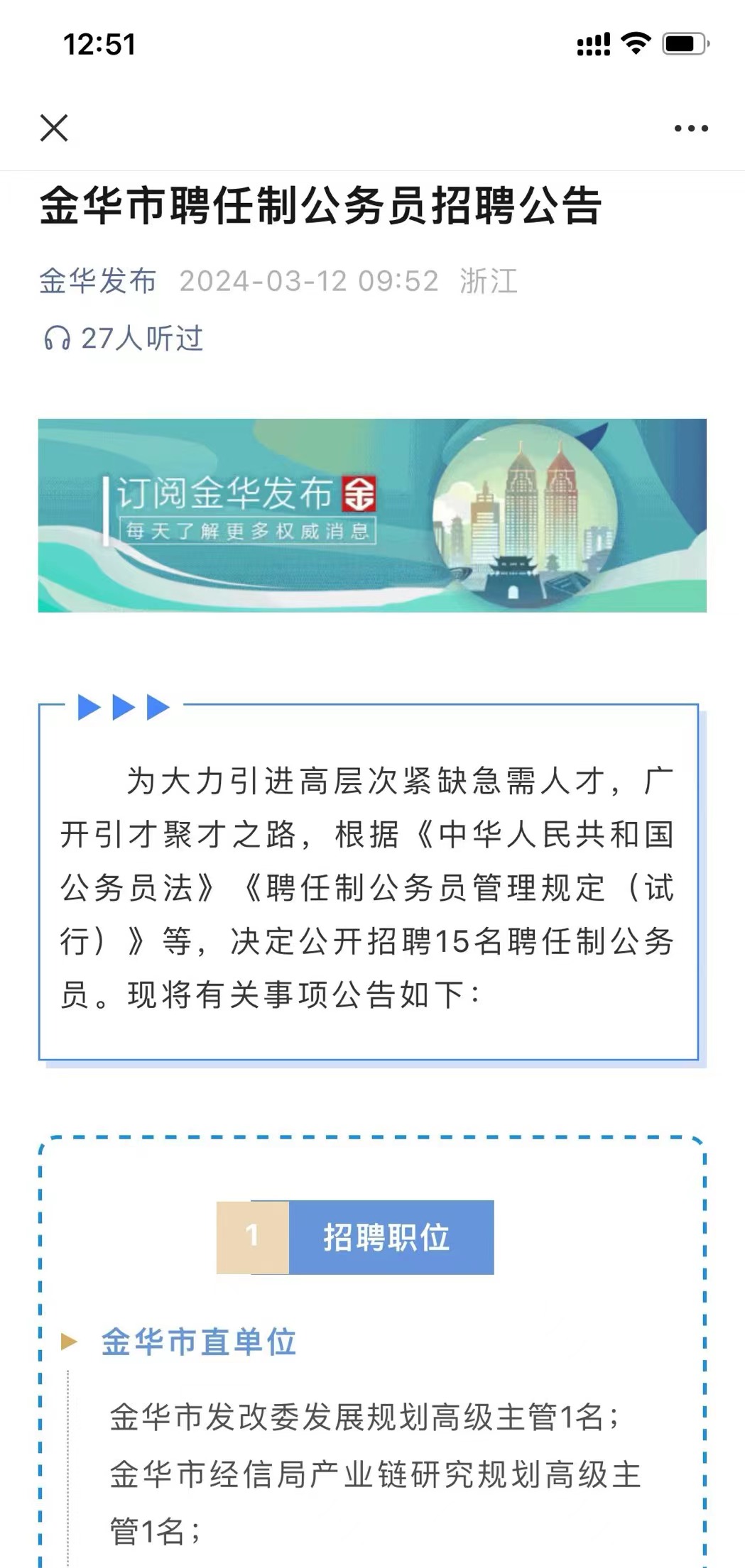Listen to the article via 27人听过

point(124,339)
